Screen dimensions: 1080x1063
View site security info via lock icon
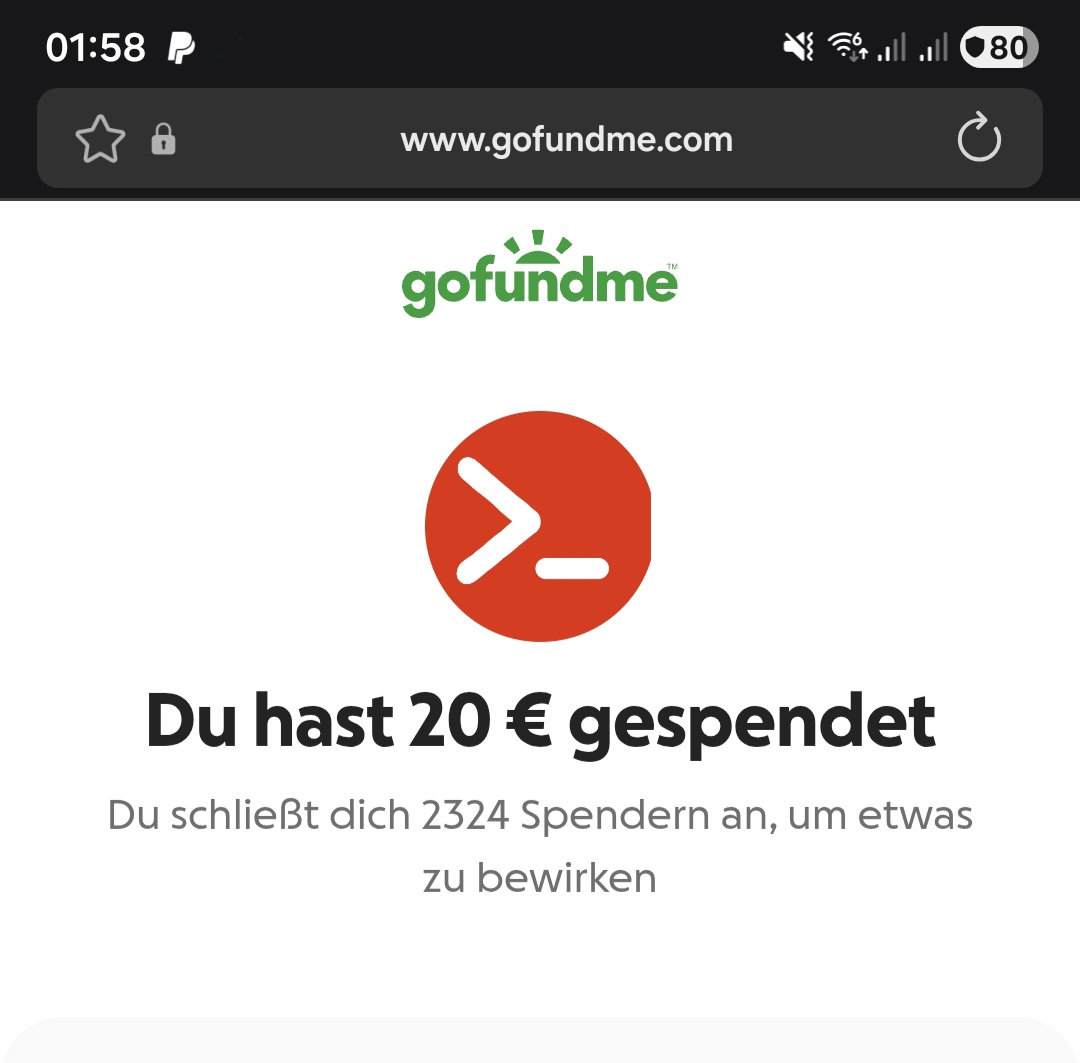pos(163,140)
